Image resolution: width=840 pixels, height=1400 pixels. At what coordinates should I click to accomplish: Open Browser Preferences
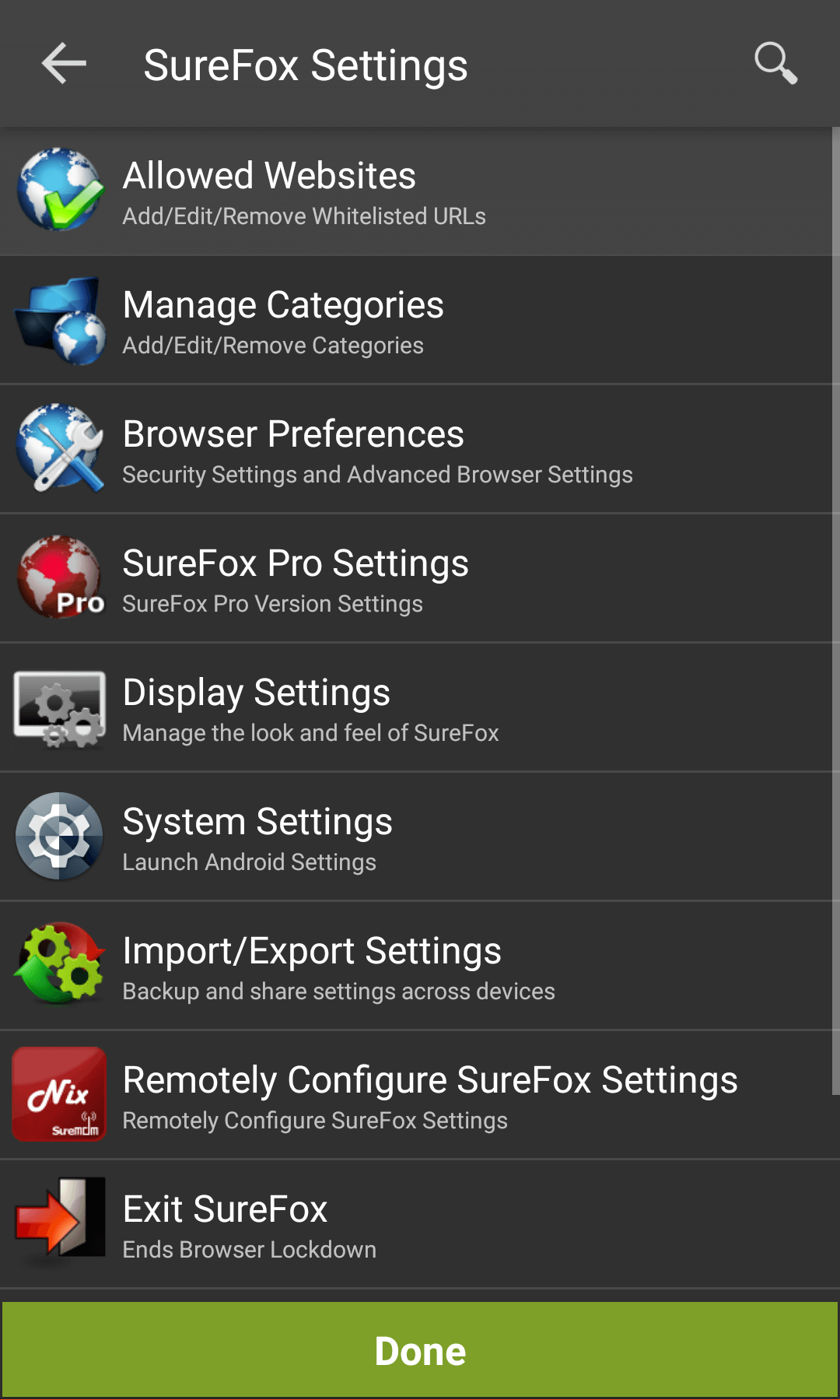[416, 450]
